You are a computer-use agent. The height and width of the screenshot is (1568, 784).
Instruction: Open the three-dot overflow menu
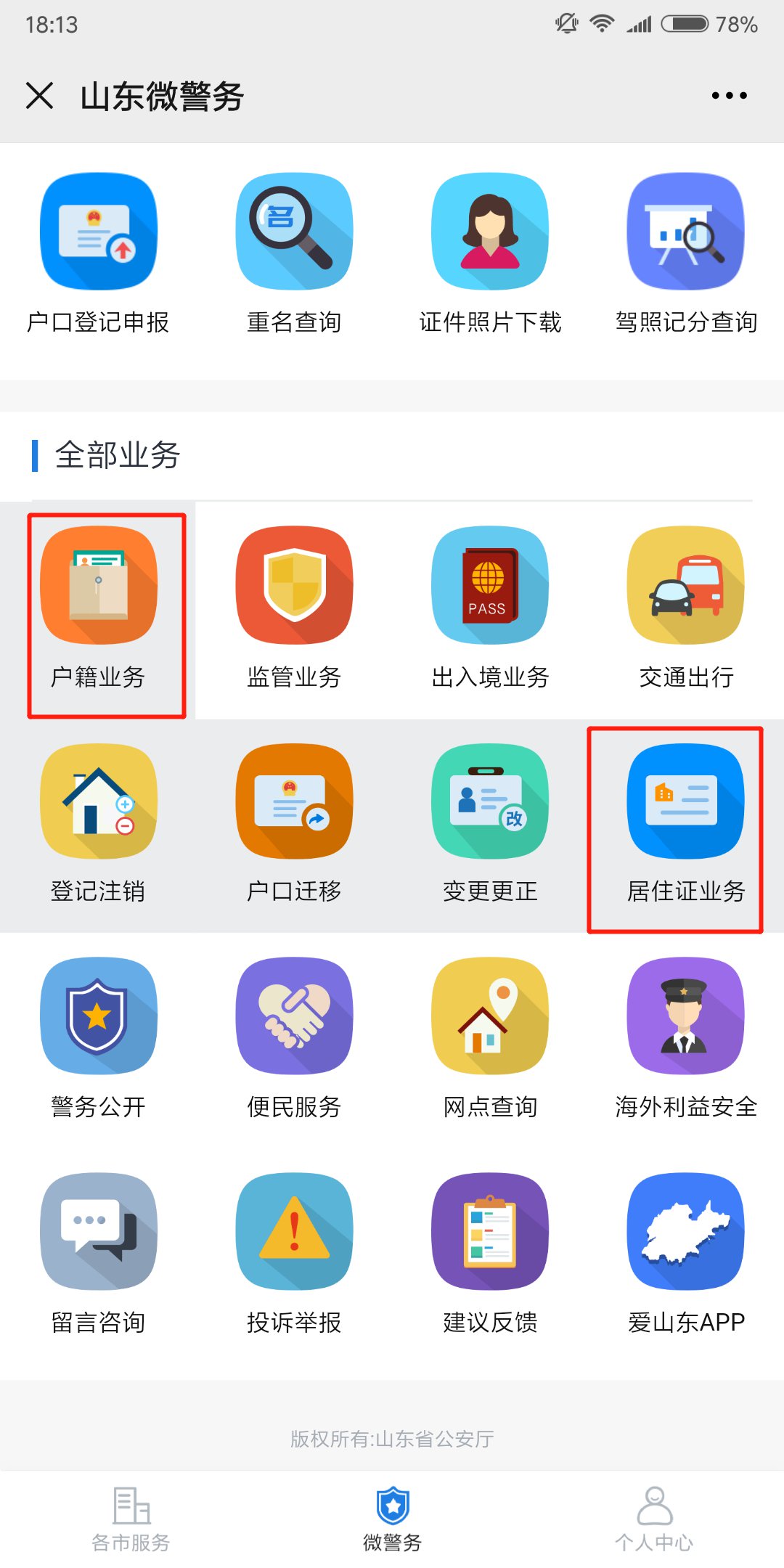[x=729, y=95]
